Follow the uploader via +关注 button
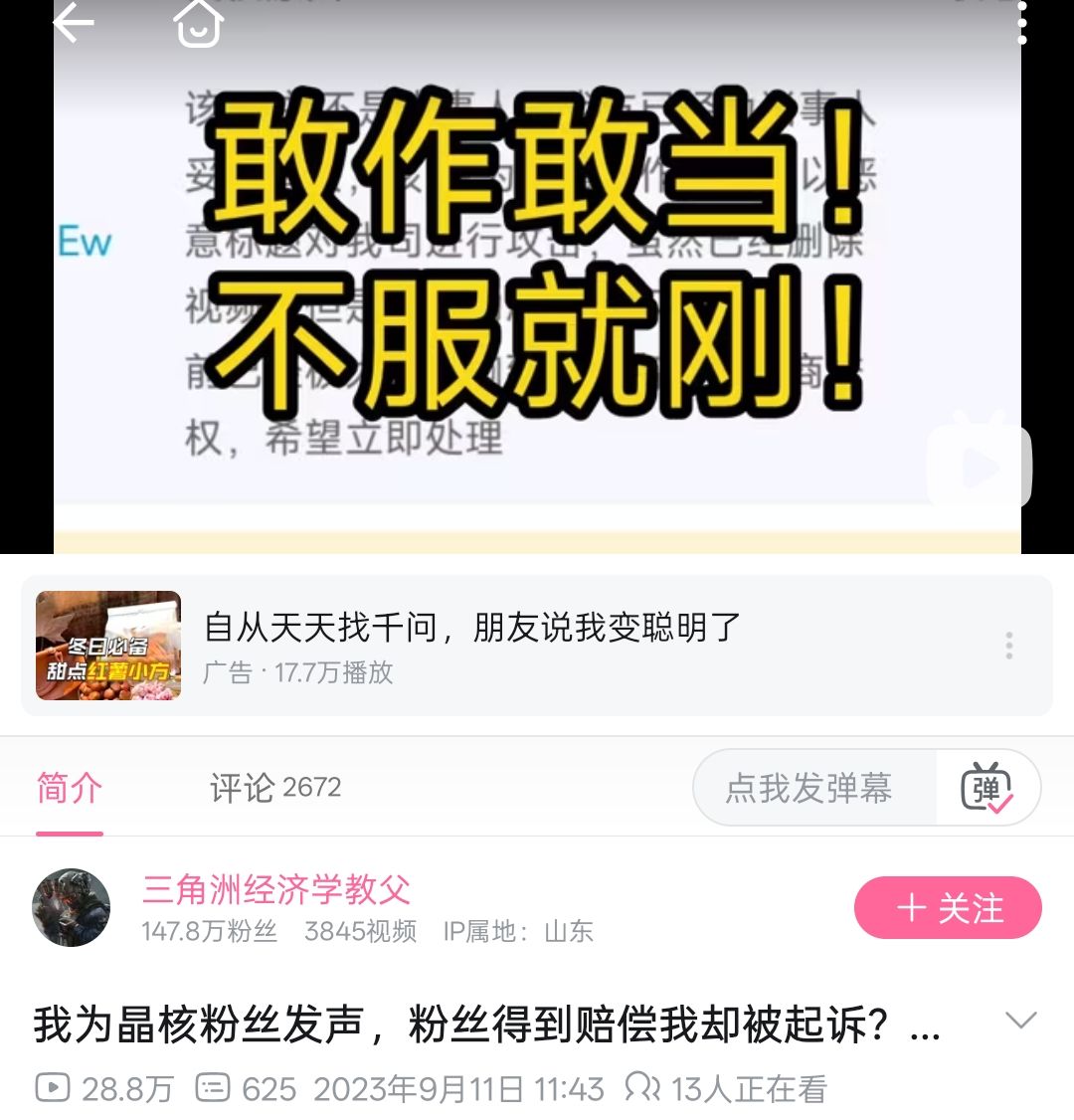Screen dimensions: 1074x1120 pos(947,907)
